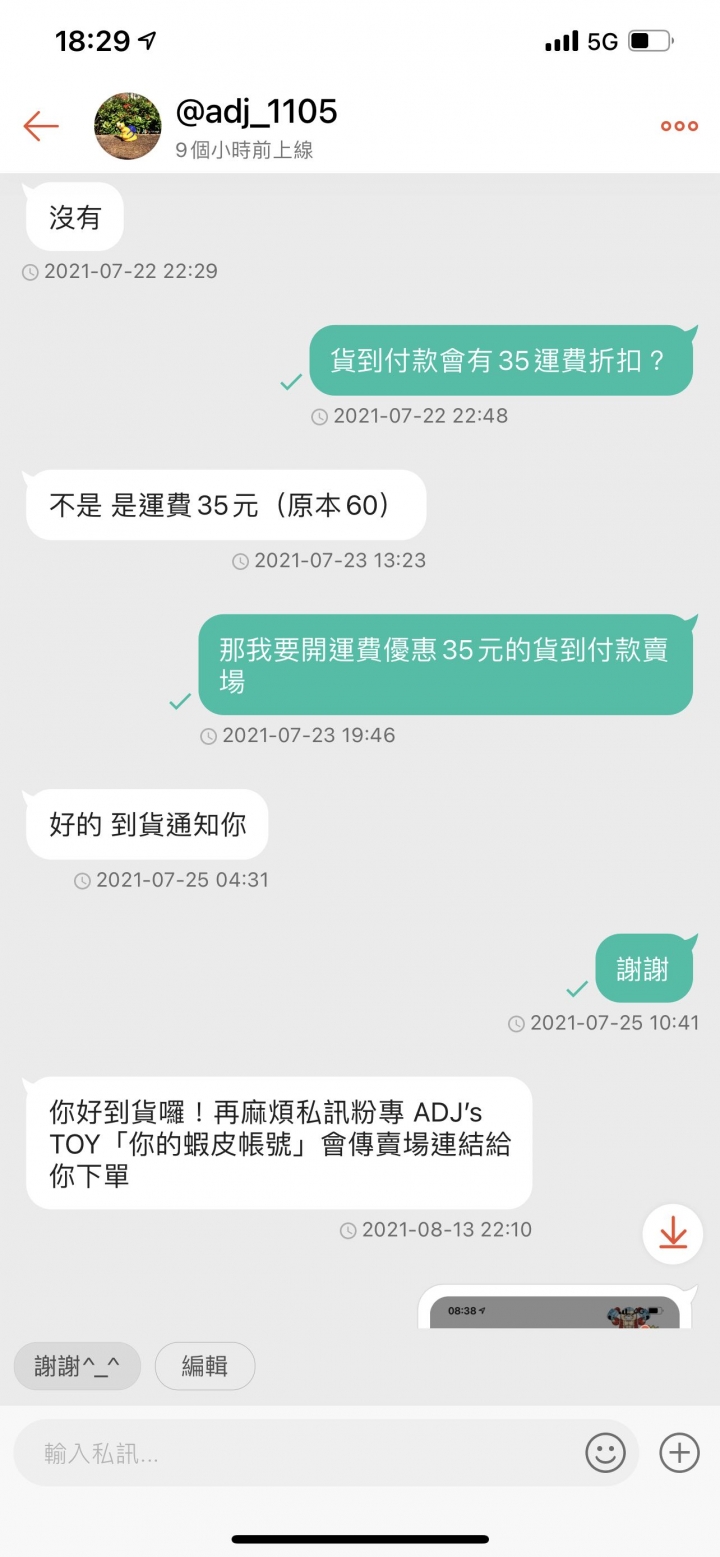Tap the 編輯 edit button
Screen dimensions: 720x1557
point(205,1365)
